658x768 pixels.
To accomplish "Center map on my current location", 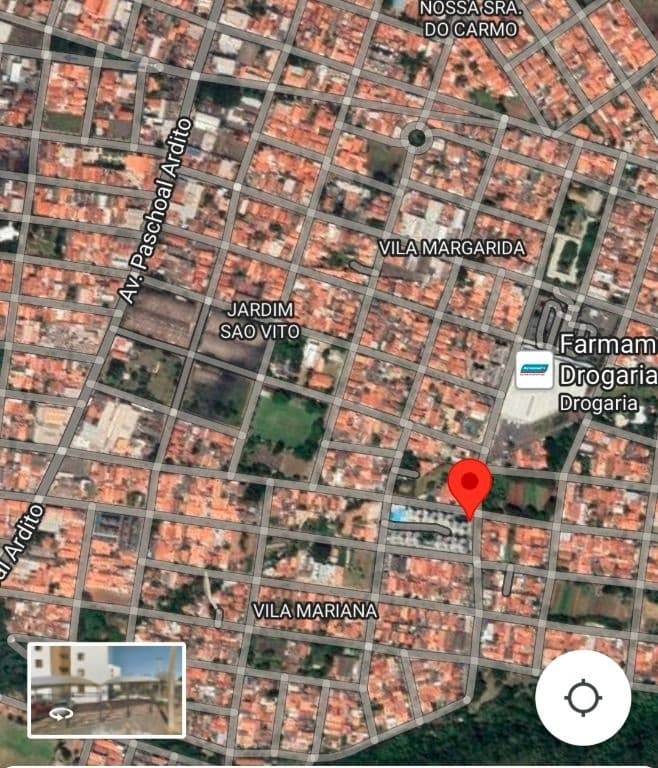I will 583,697.
